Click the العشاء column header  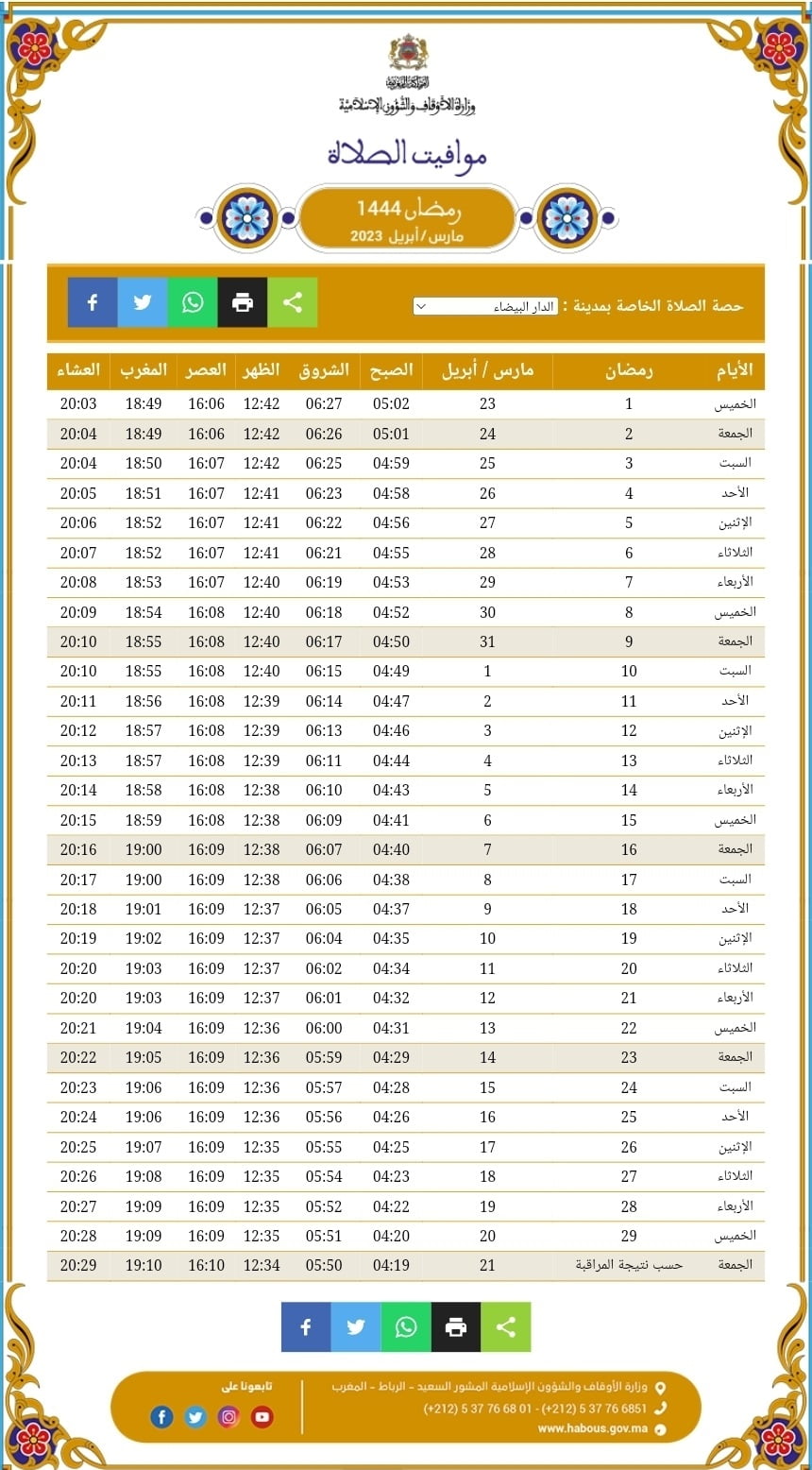[x=78, y=370]
